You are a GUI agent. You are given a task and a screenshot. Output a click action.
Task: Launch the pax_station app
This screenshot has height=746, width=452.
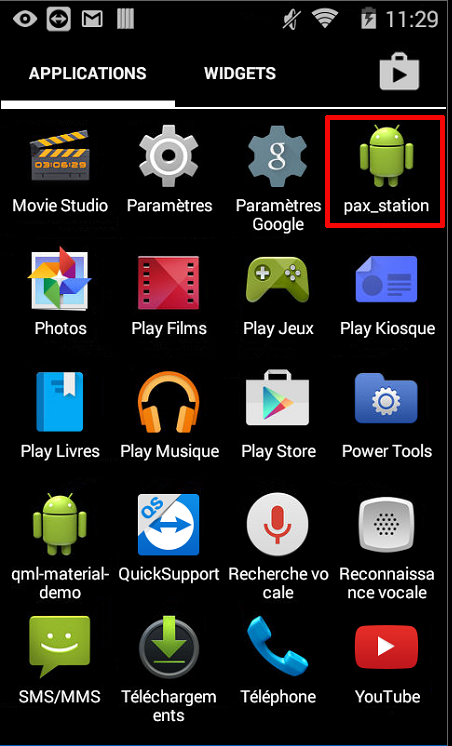click(x=386, y=170)
